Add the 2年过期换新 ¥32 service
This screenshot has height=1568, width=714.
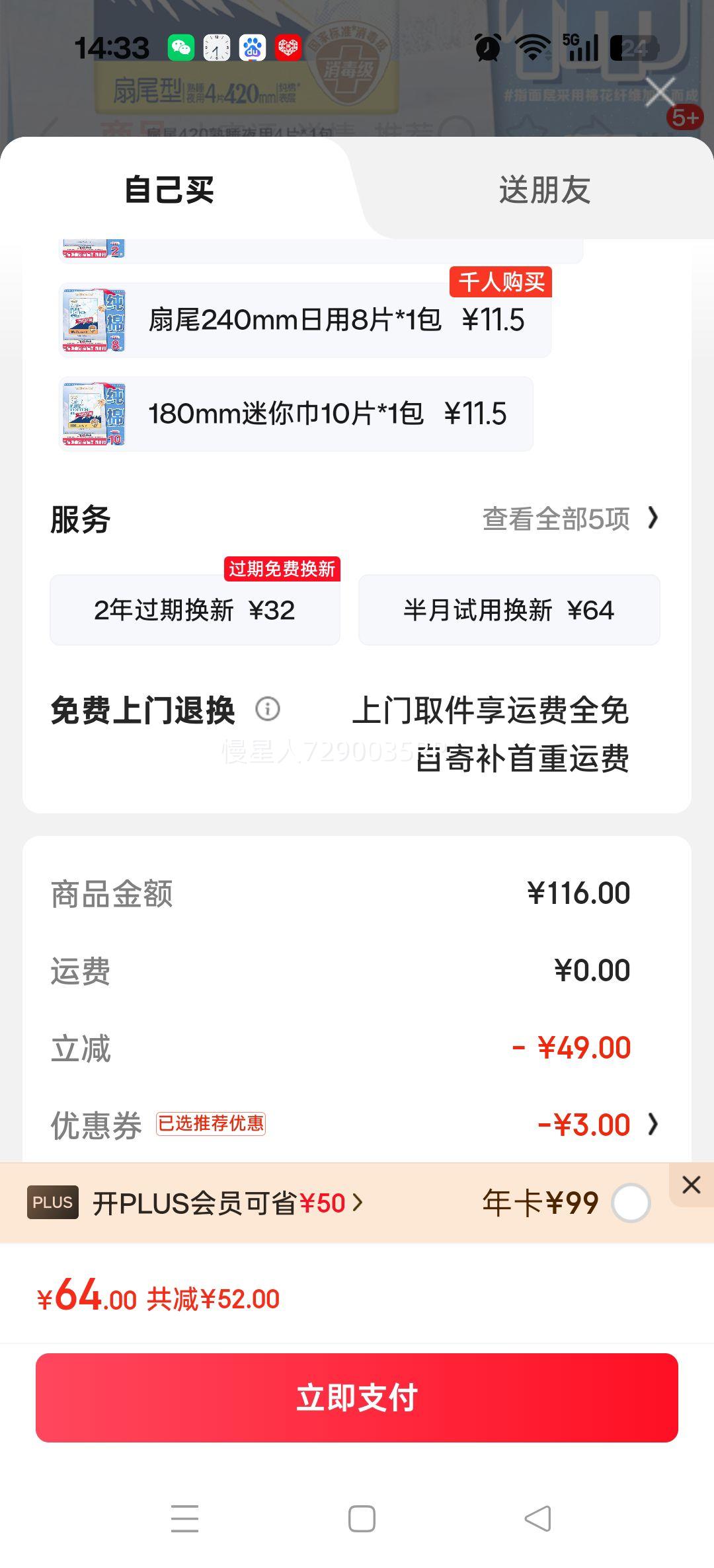(195, 610)
